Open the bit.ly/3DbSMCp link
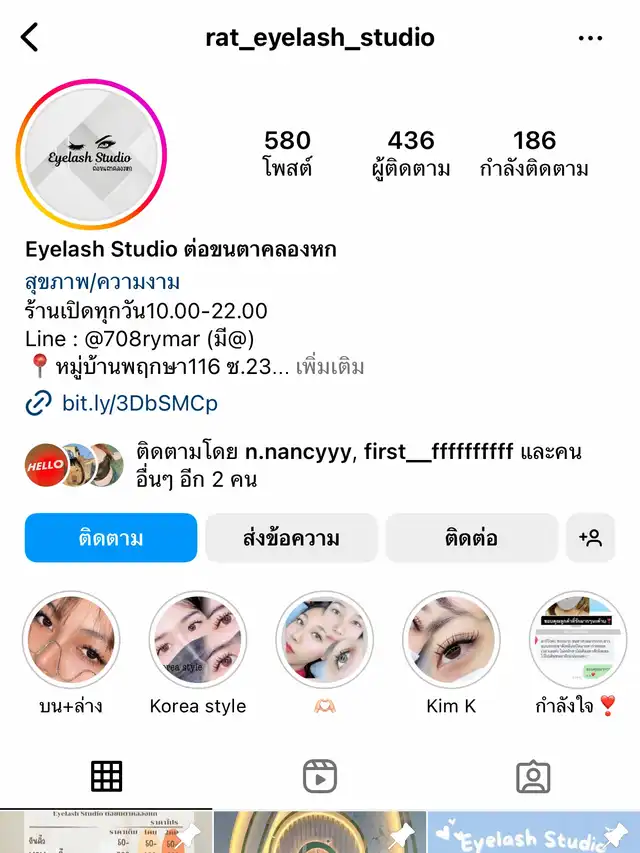Viewport: 640px width, 853px height. [x=139, y=404]
